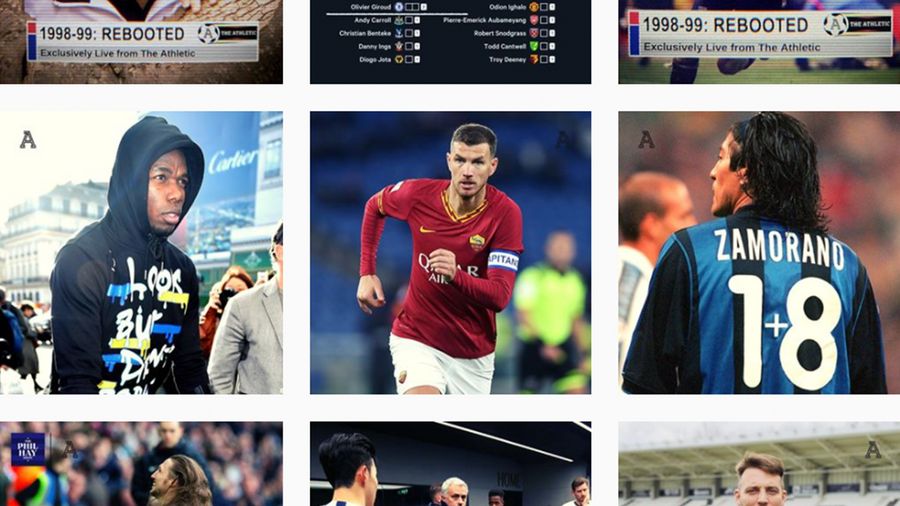Open the players' tunnel photo marked HOME
Viewport: 900px width, 506px height.
(450, 464)
